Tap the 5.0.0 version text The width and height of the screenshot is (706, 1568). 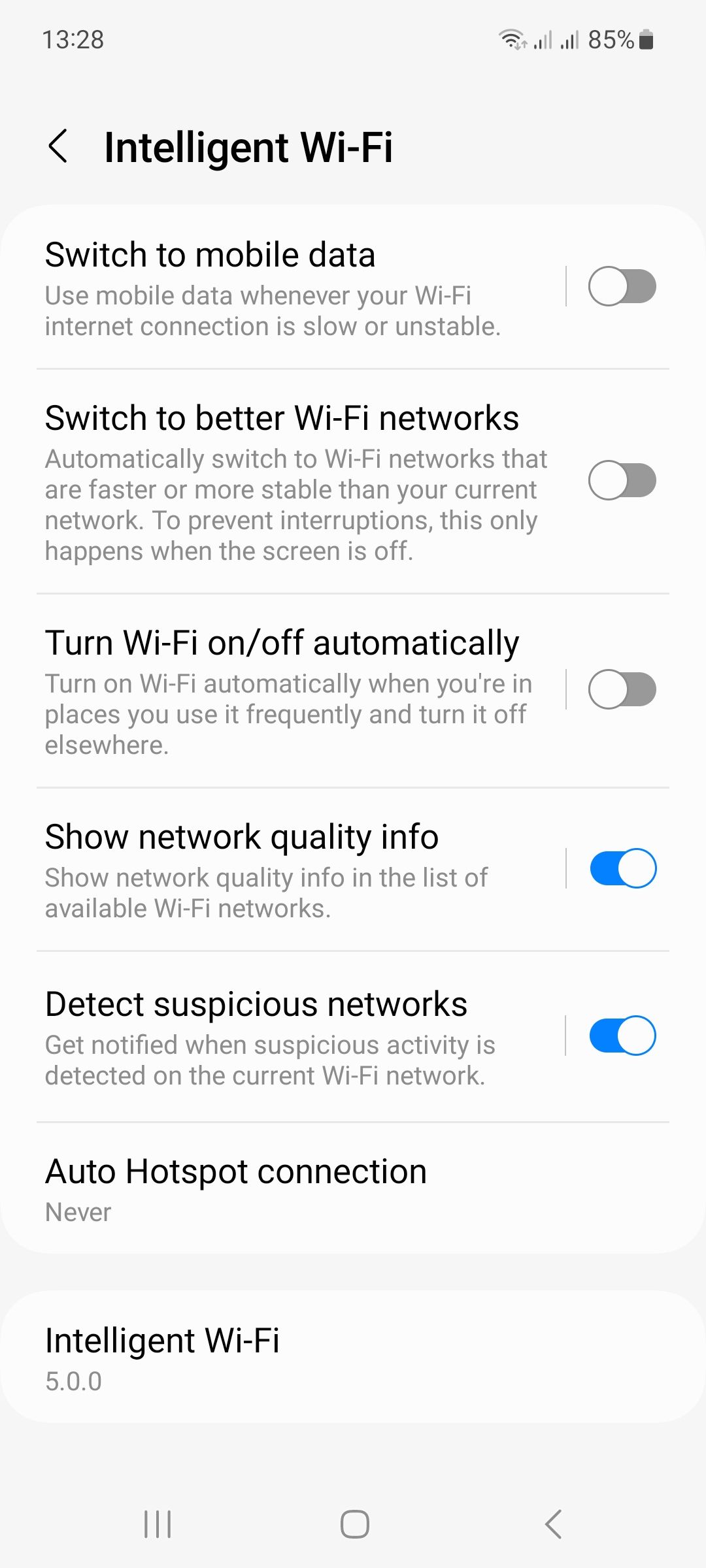pyautogui.click(x=73, y=1382)
